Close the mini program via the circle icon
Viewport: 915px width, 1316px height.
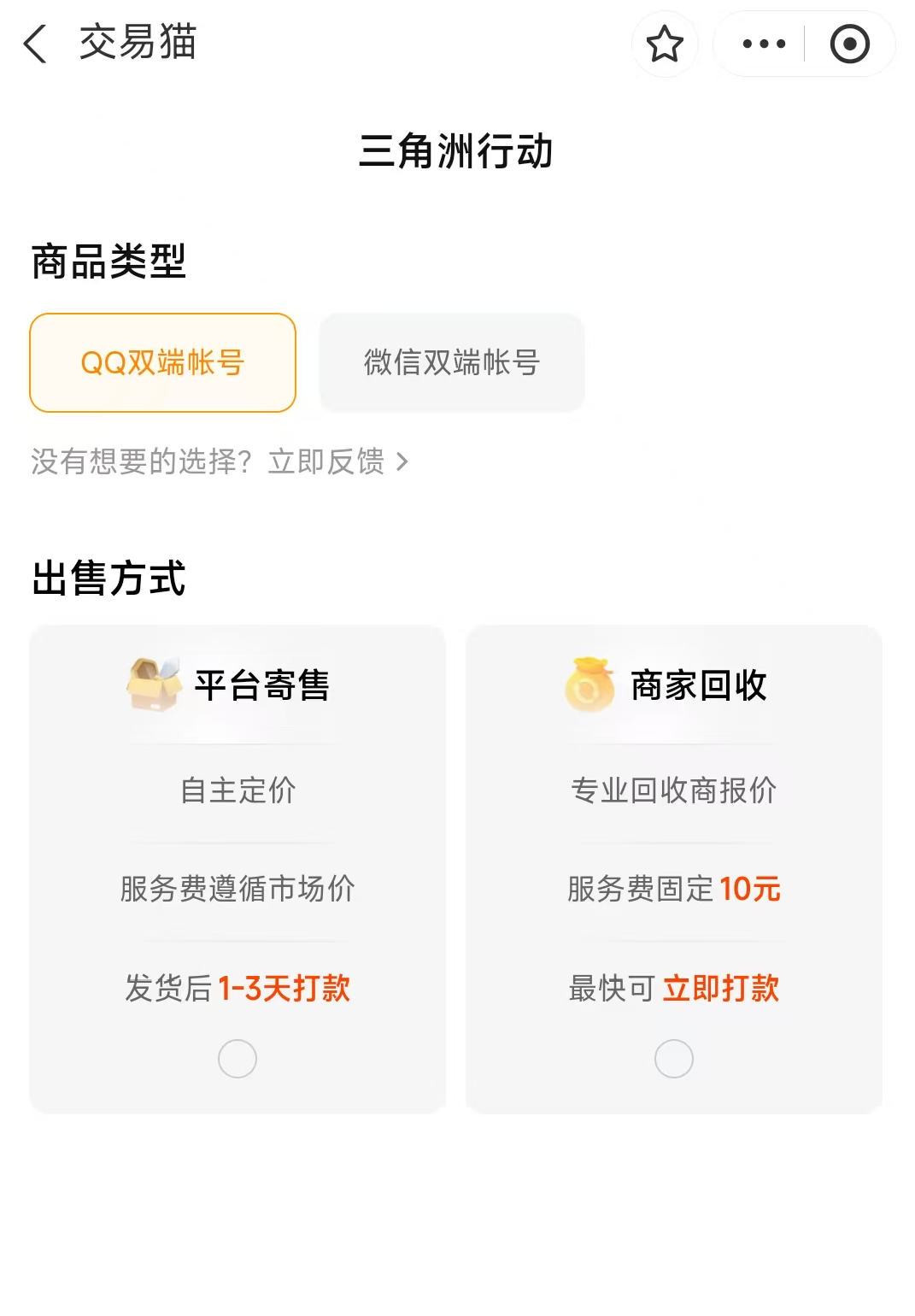pos(849,44)
